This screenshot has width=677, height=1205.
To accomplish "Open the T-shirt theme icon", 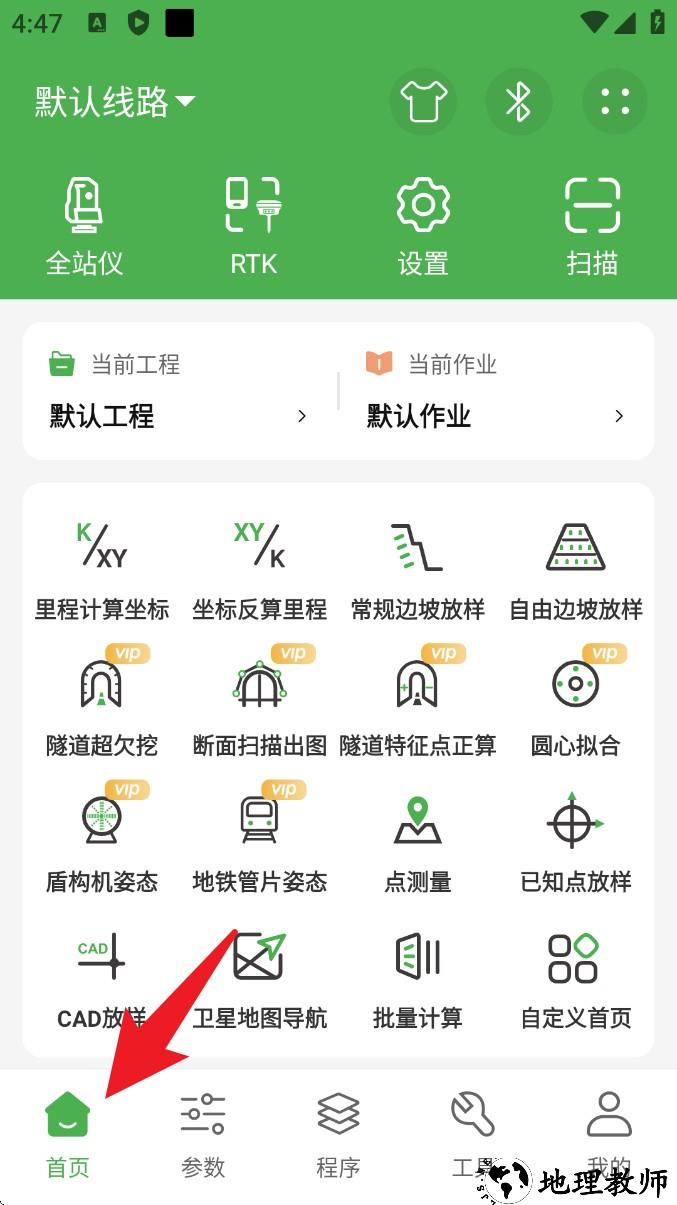I will [423, 102].
